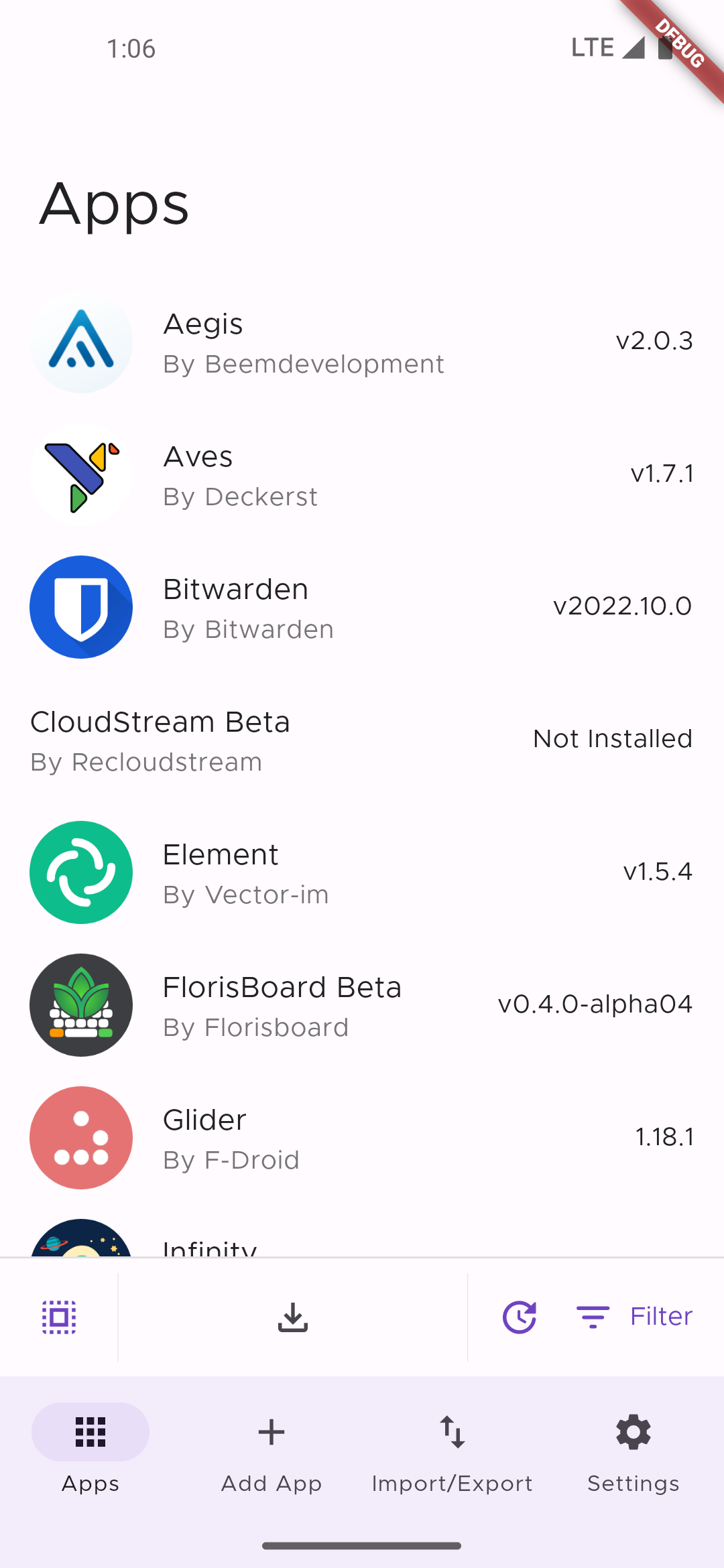Tap the Import/Export arrows icon
Screen dimensions: 724x1568
(452, 1432)
